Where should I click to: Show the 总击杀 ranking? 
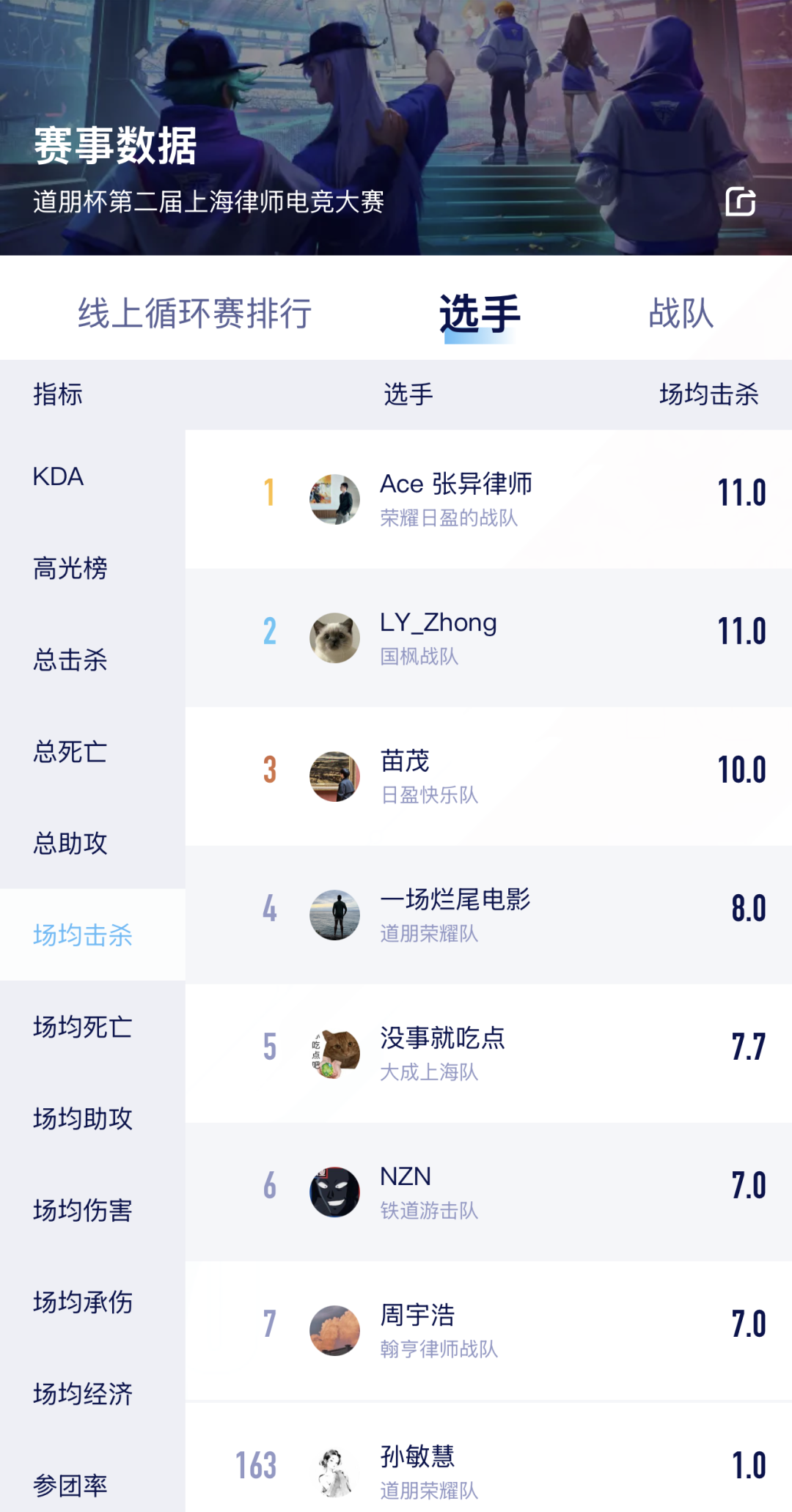[70, 660]
